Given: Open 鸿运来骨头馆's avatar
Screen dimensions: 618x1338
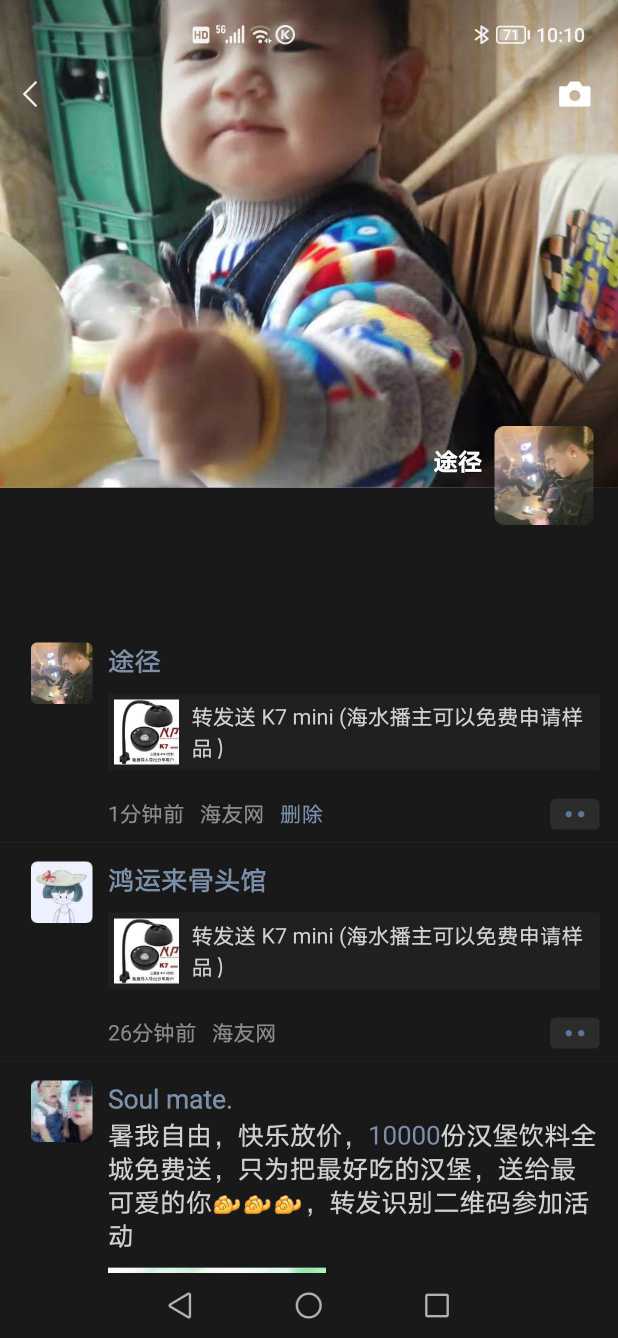Looking at the screenshot, I should (x=62, y=892).
